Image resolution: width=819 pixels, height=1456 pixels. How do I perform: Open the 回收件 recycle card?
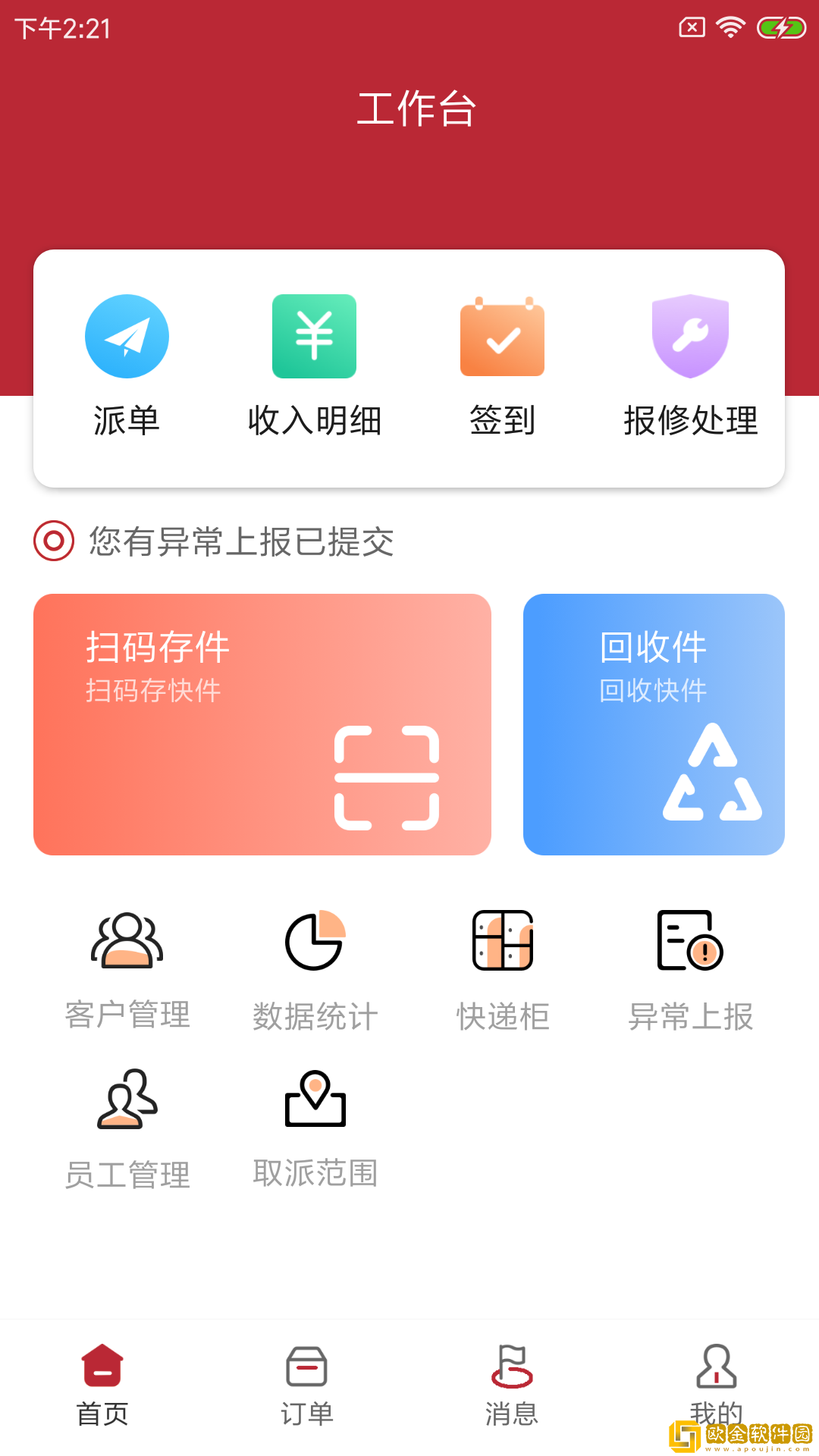point(654,724)
